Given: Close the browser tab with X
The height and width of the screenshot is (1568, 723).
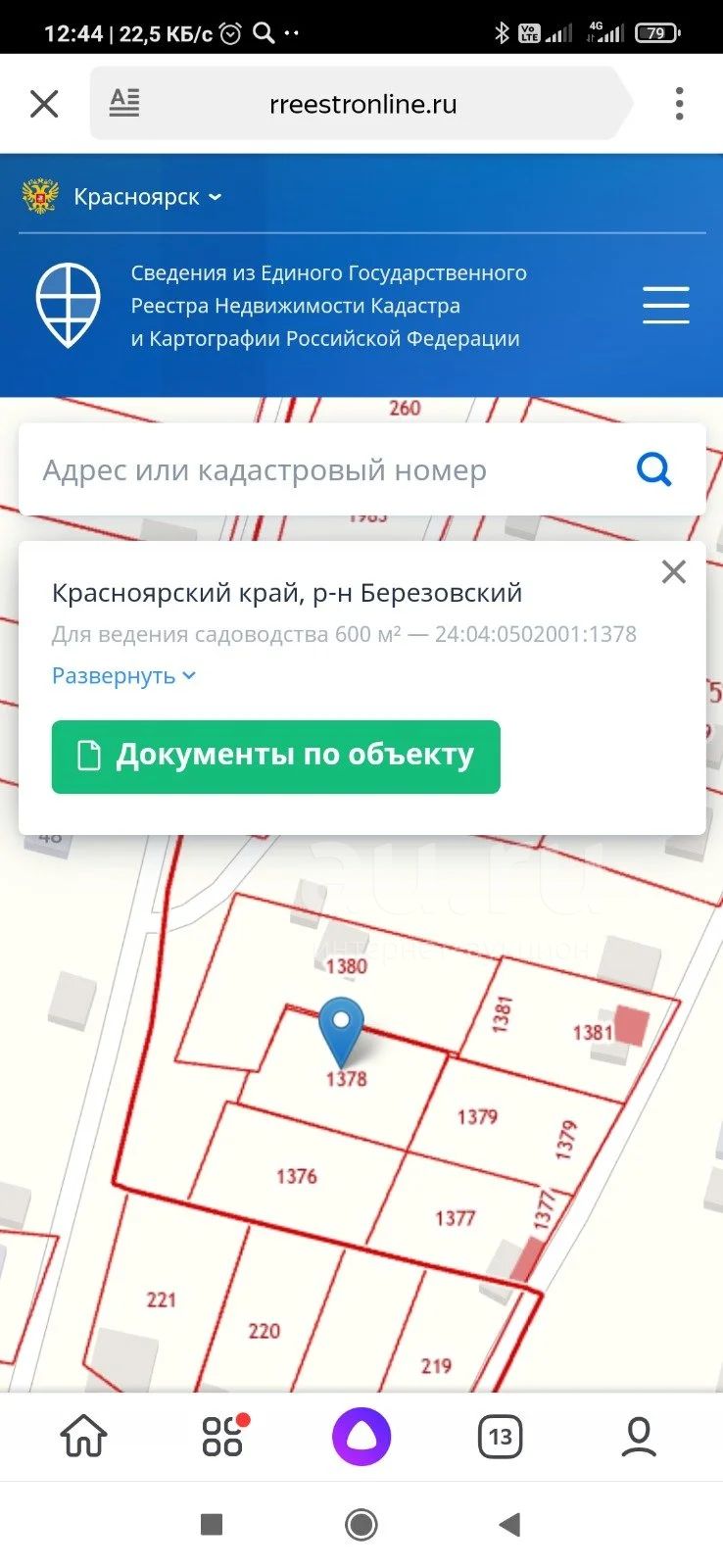Looking at the screenshot, I should 44,104.
